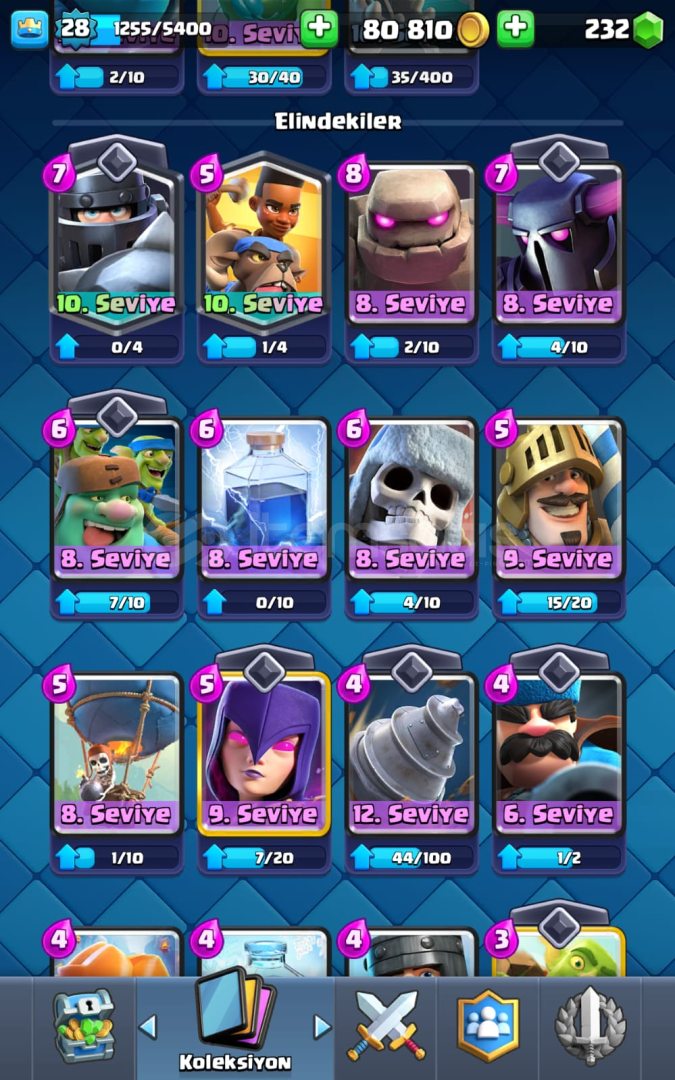Tap the Hunter card at level 6
This screenshot has height=1080, width=675.
pos(559,760)
